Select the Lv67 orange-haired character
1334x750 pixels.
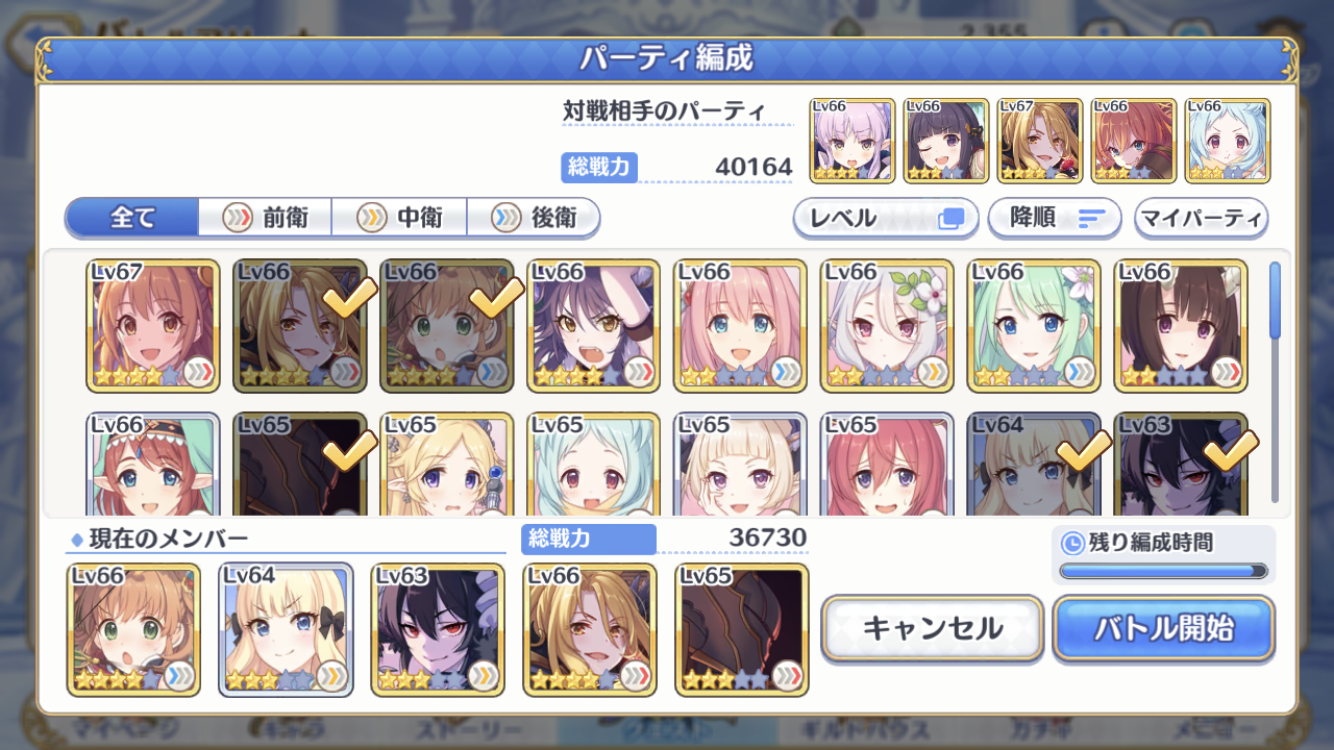click(x=152, y=326)
